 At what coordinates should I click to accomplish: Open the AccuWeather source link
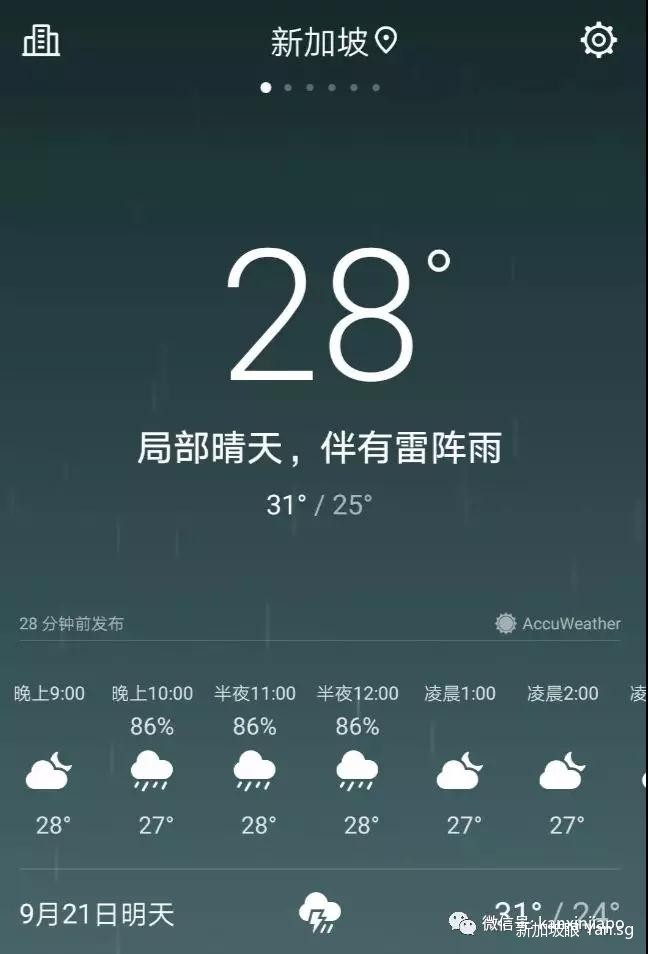click(558, 623)
